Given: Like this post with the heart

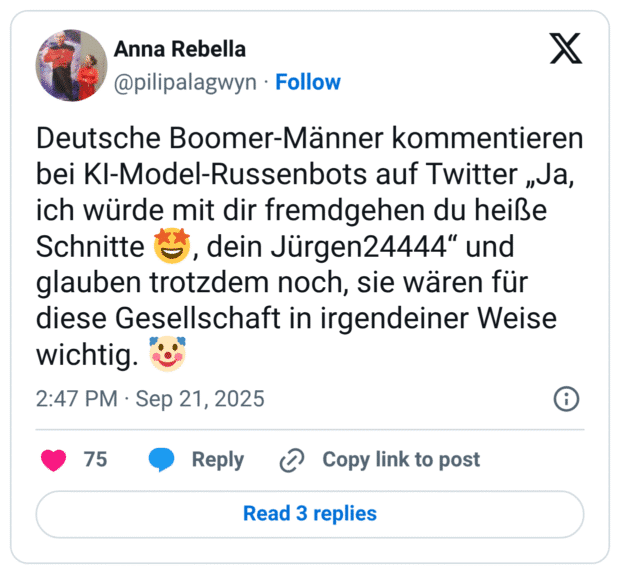Looking at the screenshot, I should tap(53, 460).
